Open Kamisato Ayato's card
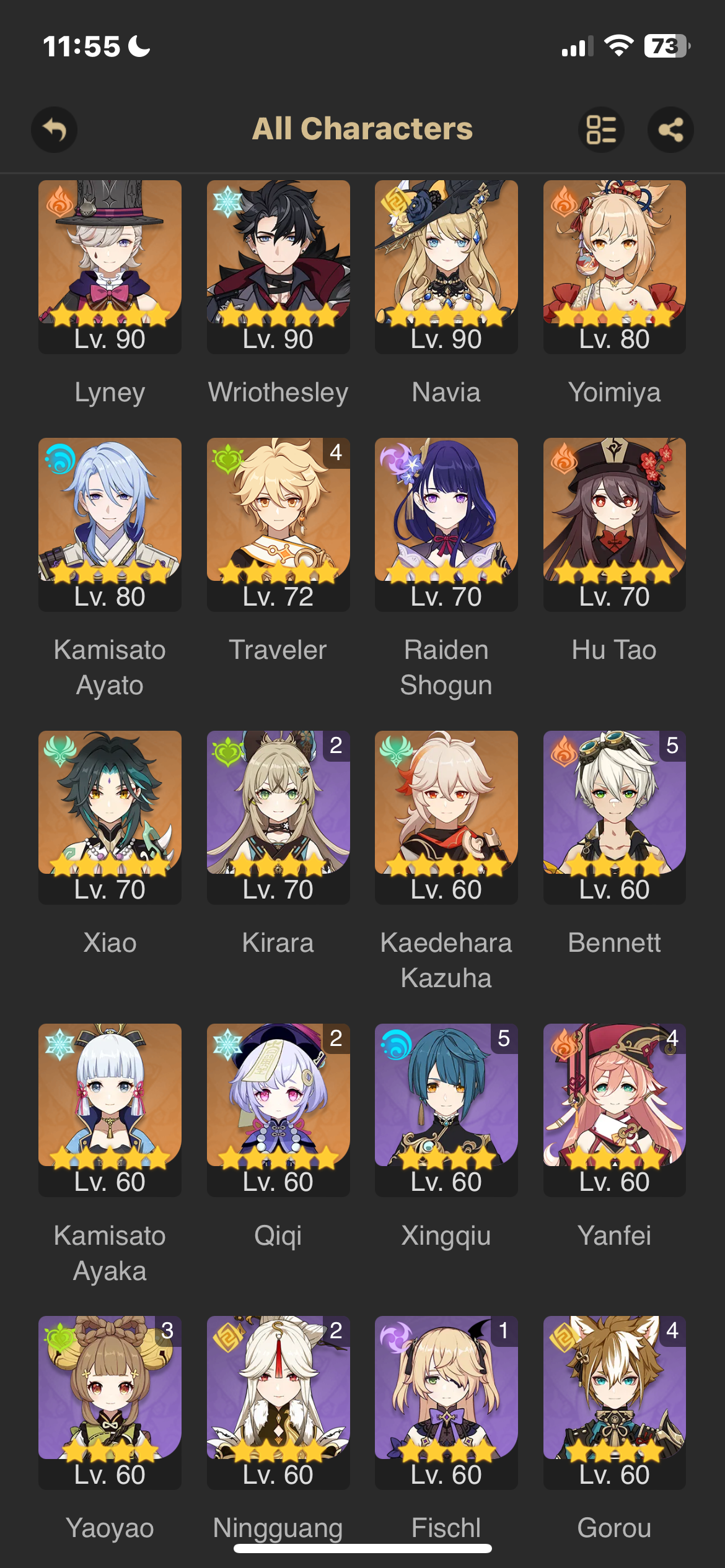Screen dimensions: 725x1568 coord(110,524)
